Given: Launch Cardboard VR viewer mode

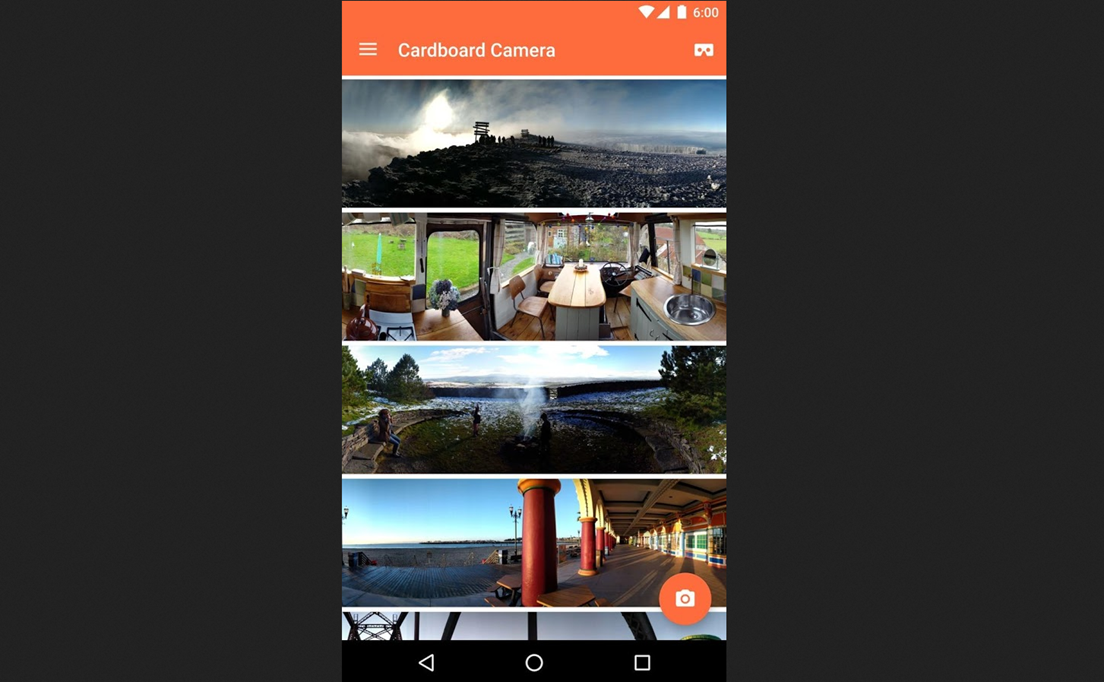Looking at the screenshot, I should (704, 50).
